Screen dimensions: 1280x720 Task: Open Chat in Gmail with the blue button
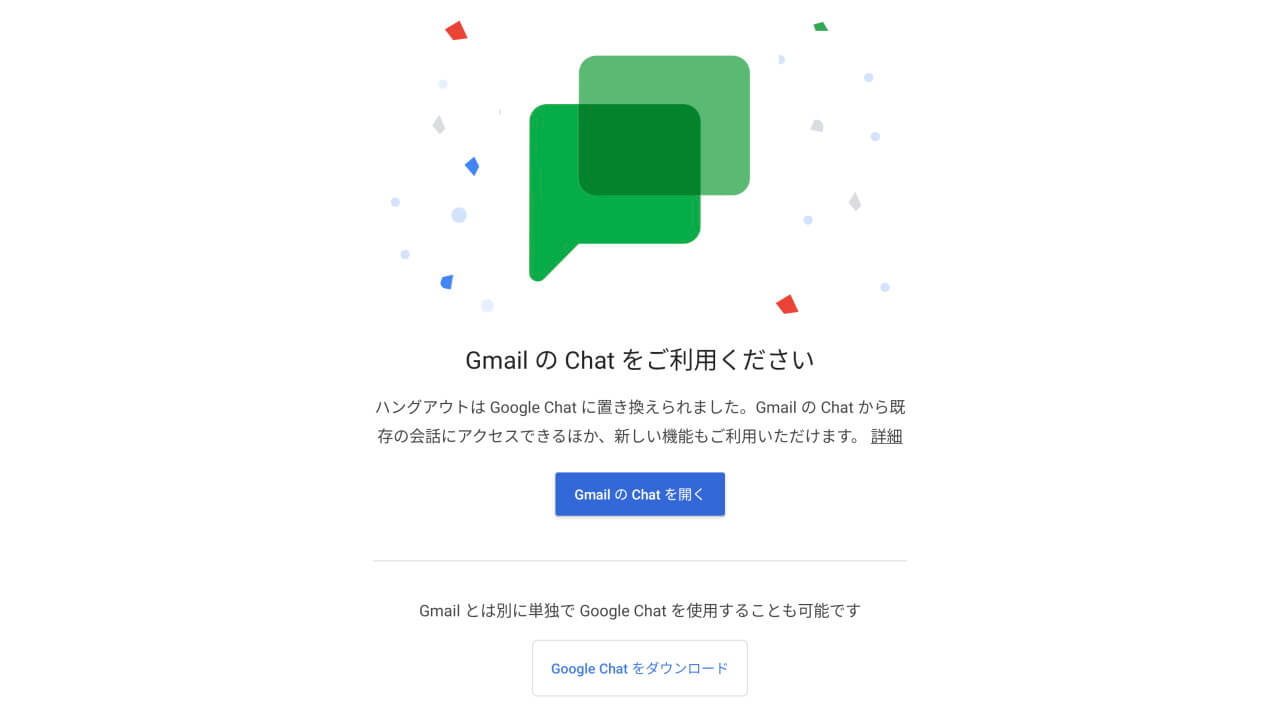point(639,494)
